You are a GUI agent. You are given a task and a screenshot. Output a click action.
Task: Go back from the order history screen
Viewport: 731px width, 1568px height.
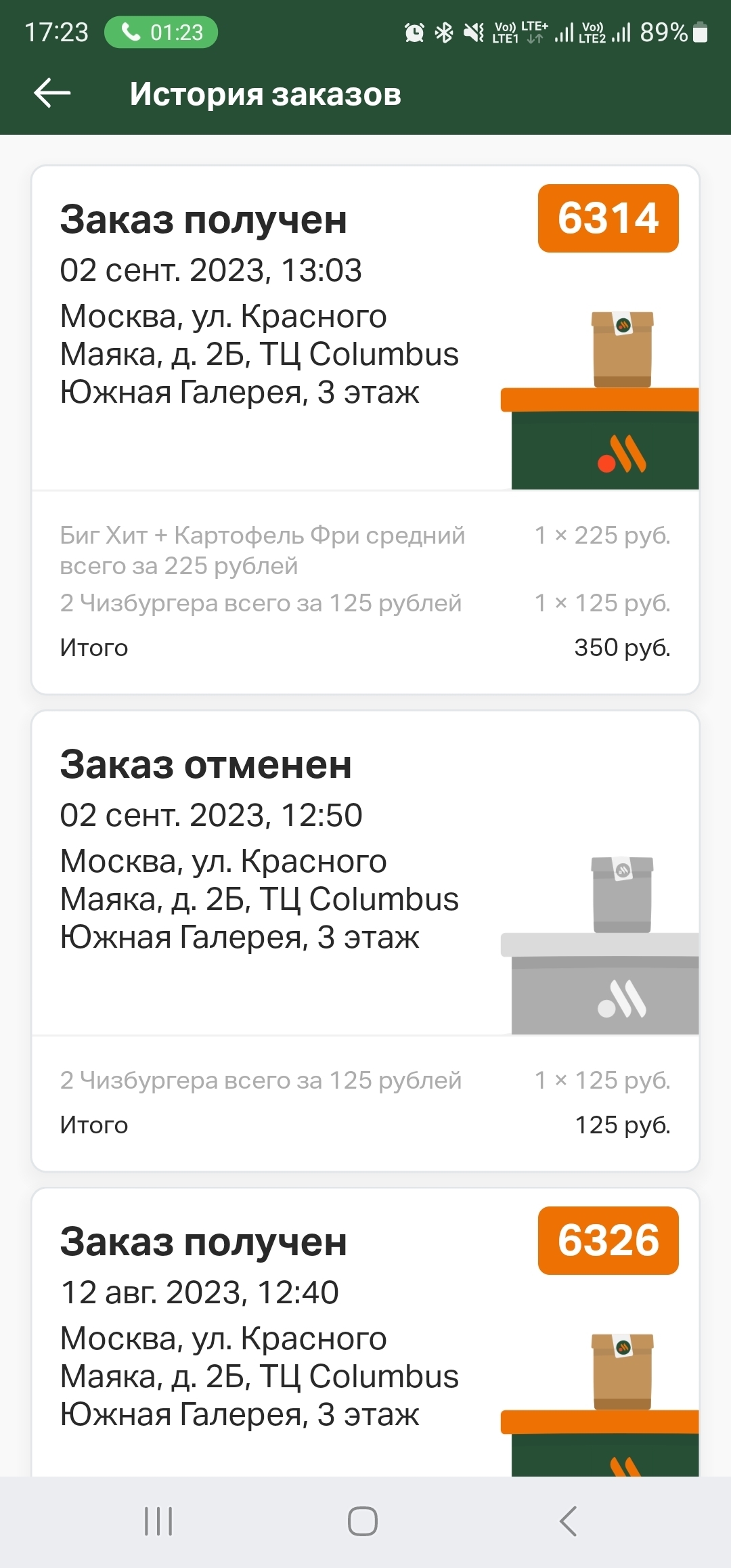pyautogui.click(x=52, y=93)
